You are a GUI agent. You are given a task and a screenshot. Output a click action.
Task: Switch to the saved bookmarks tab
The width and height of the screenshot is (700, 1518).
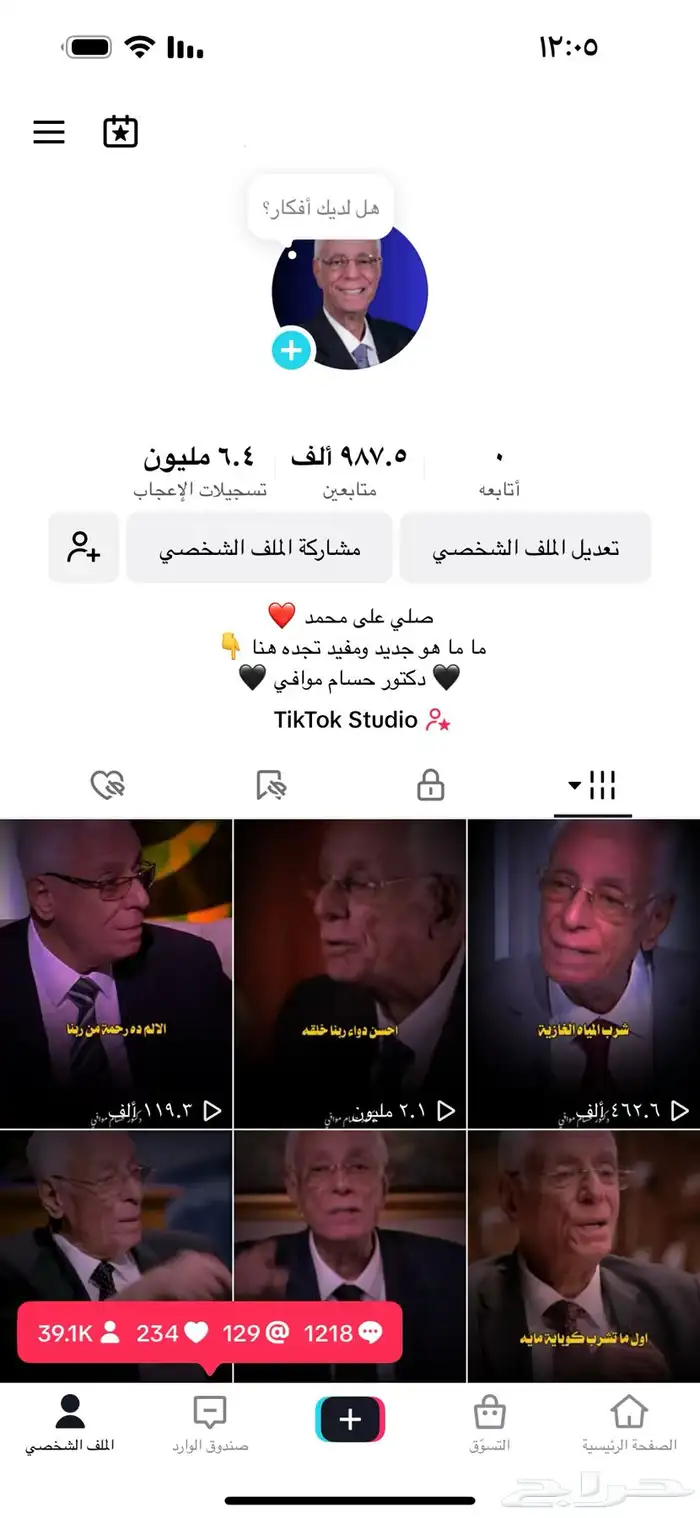[270, 786]
